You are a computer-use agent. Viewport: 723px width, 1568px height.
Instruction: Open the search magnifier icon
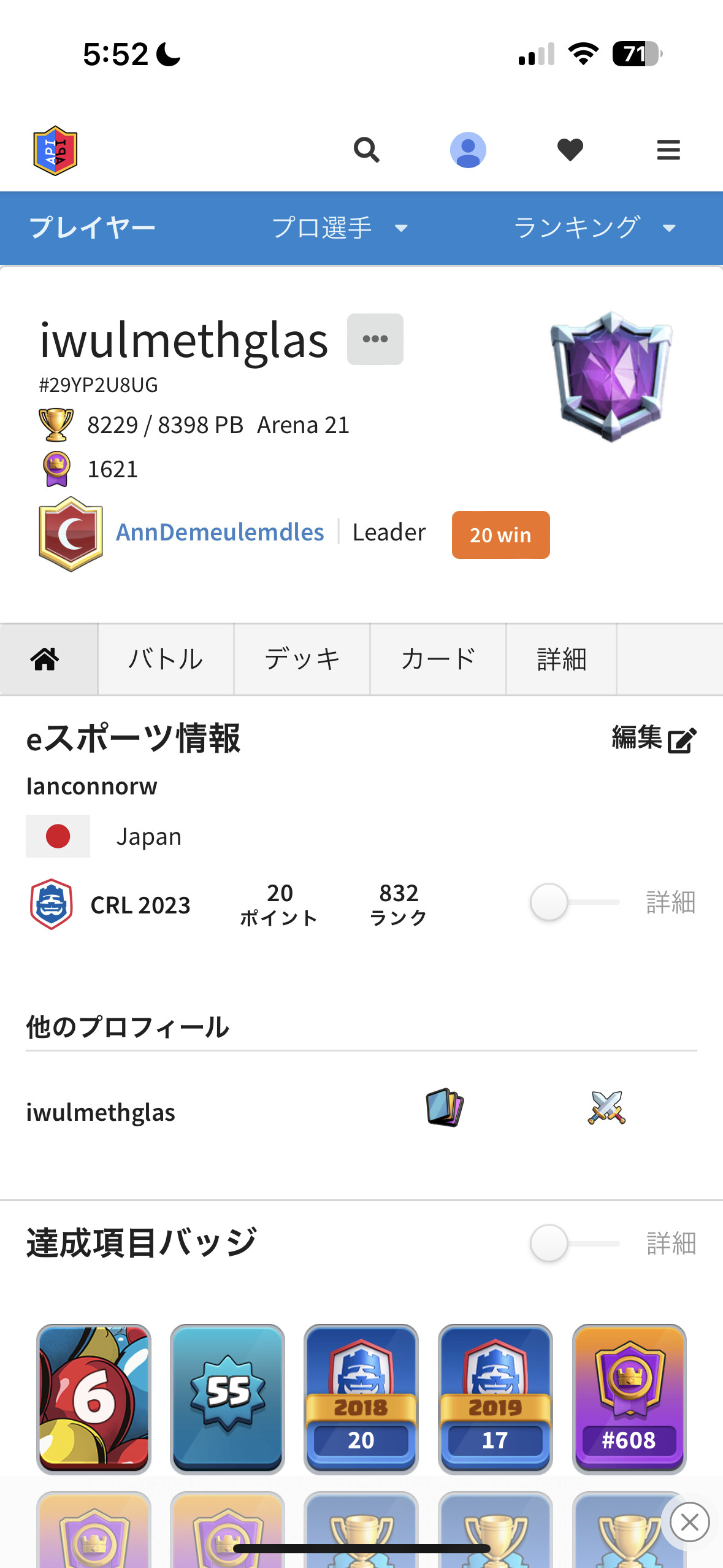[x=366, y=150]
